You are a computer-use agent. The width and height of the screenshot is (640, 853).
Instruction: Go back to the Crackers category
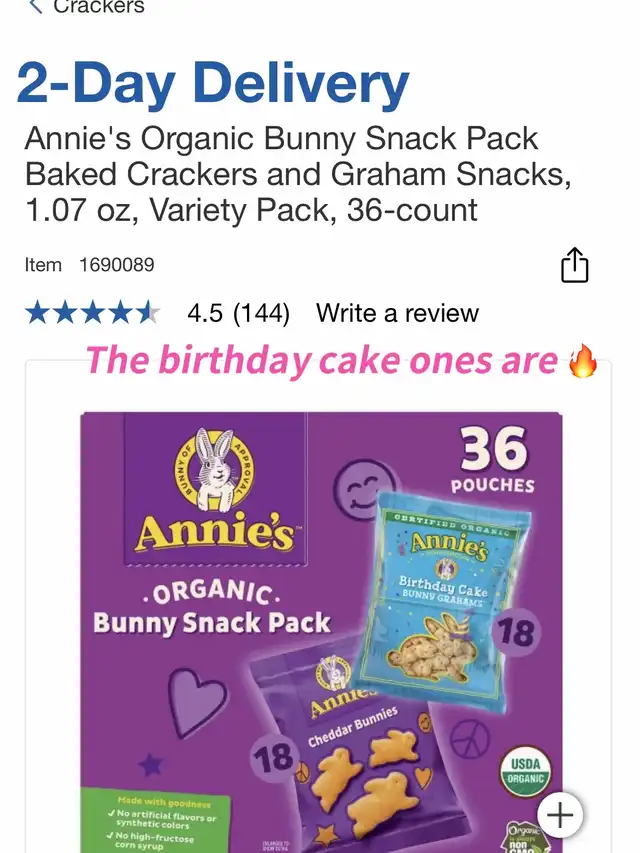click(87, 7)
